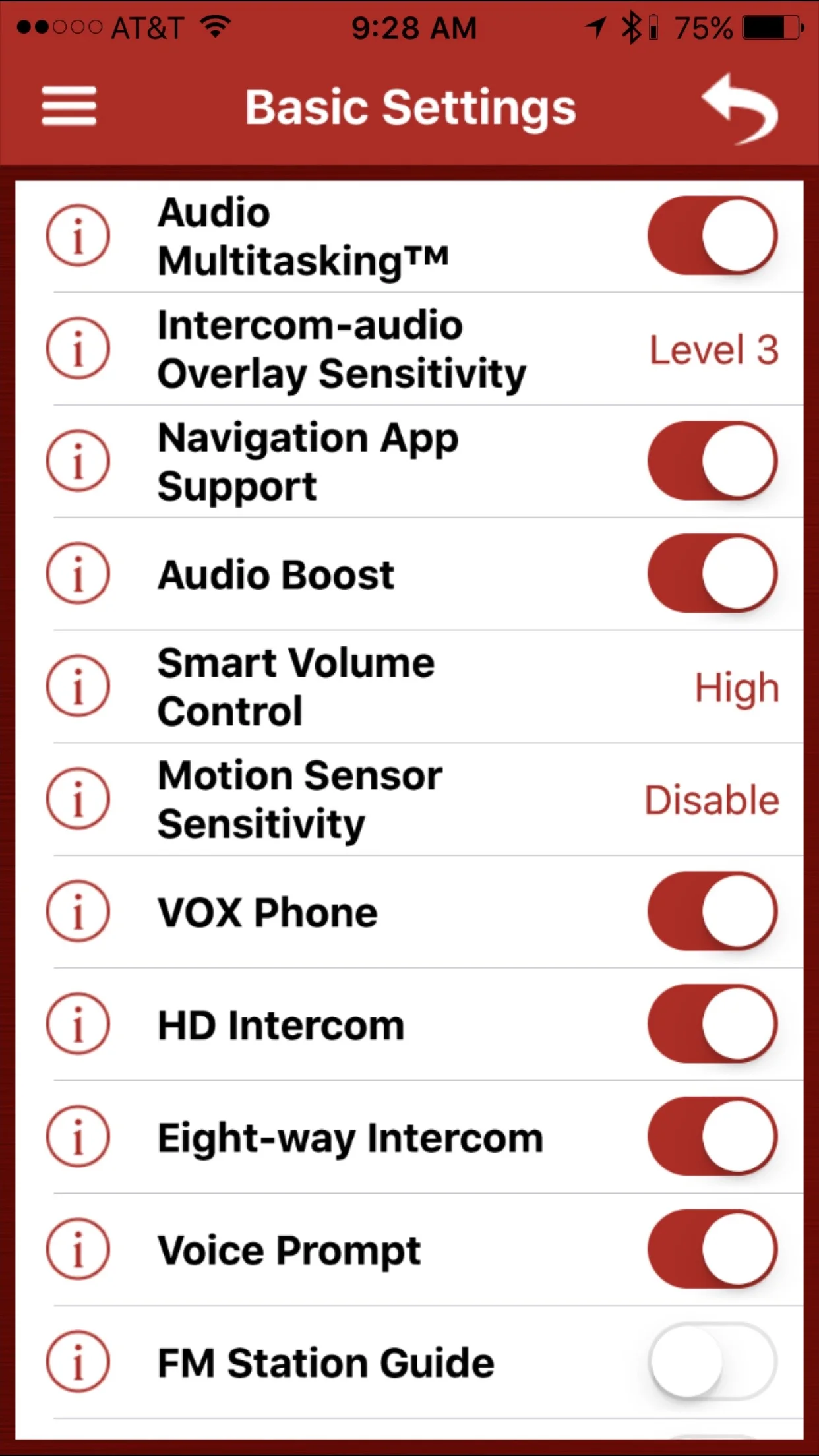The width and height of the screenshot is (819, 1456).
Task: Toggle VOX Phone off
Action: pos(713,911)
